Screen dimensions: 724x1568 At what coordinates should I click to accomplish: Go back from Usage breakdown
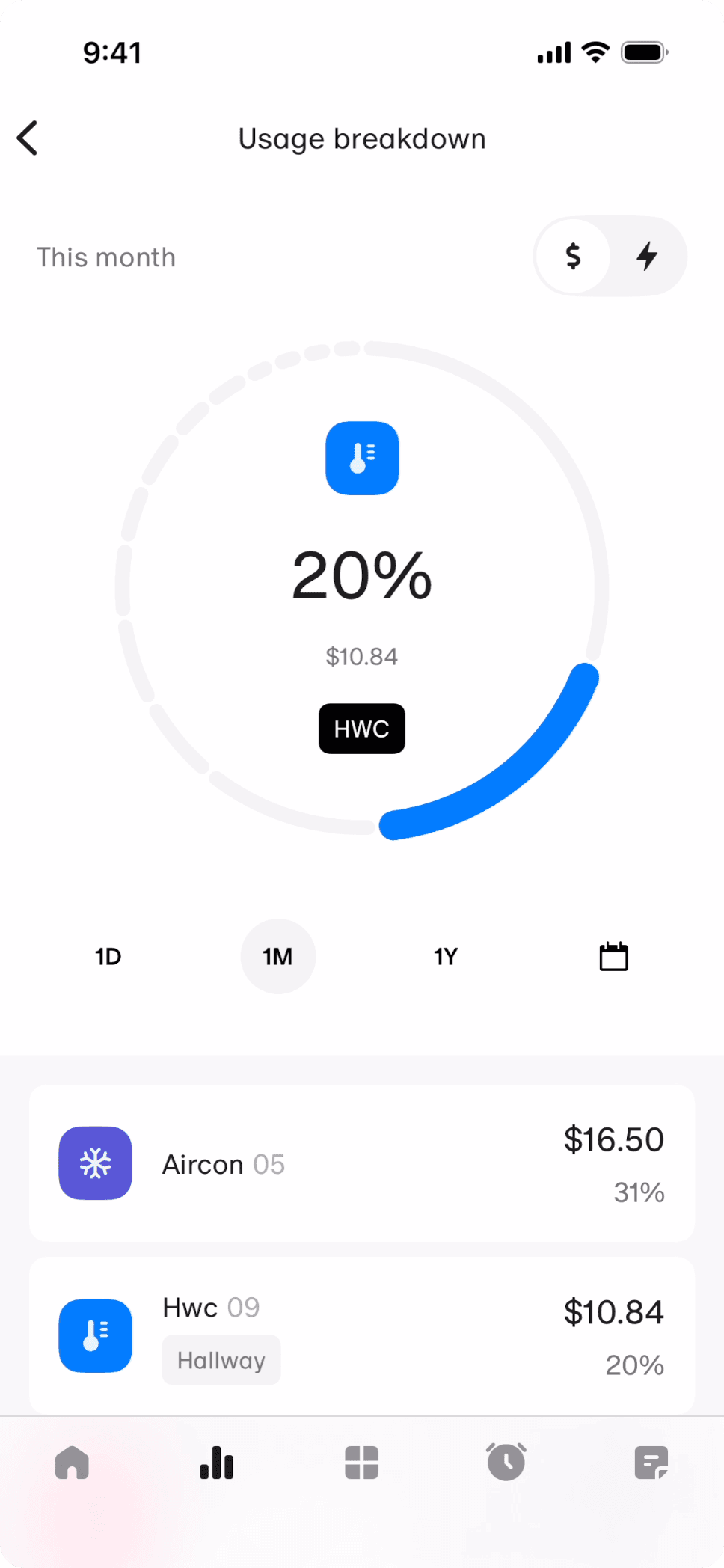(x=28, y=138)
